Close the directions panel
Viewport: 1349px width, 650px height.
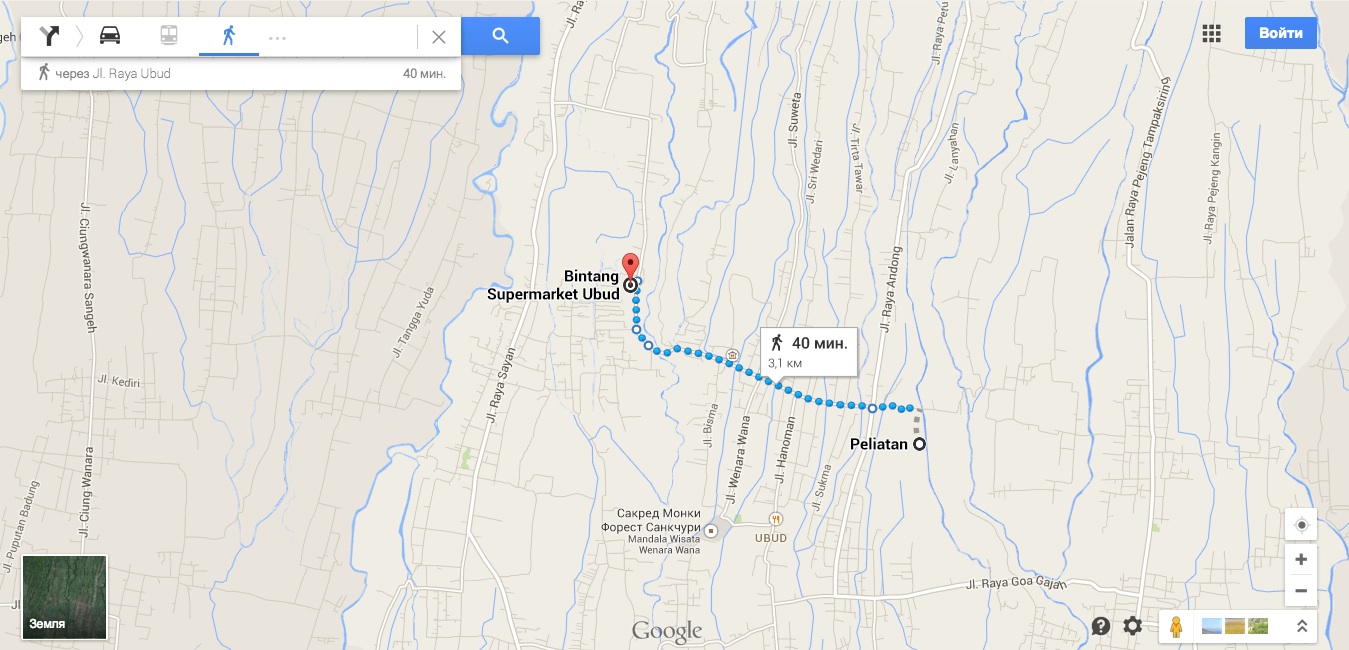[x=438, y=37]
